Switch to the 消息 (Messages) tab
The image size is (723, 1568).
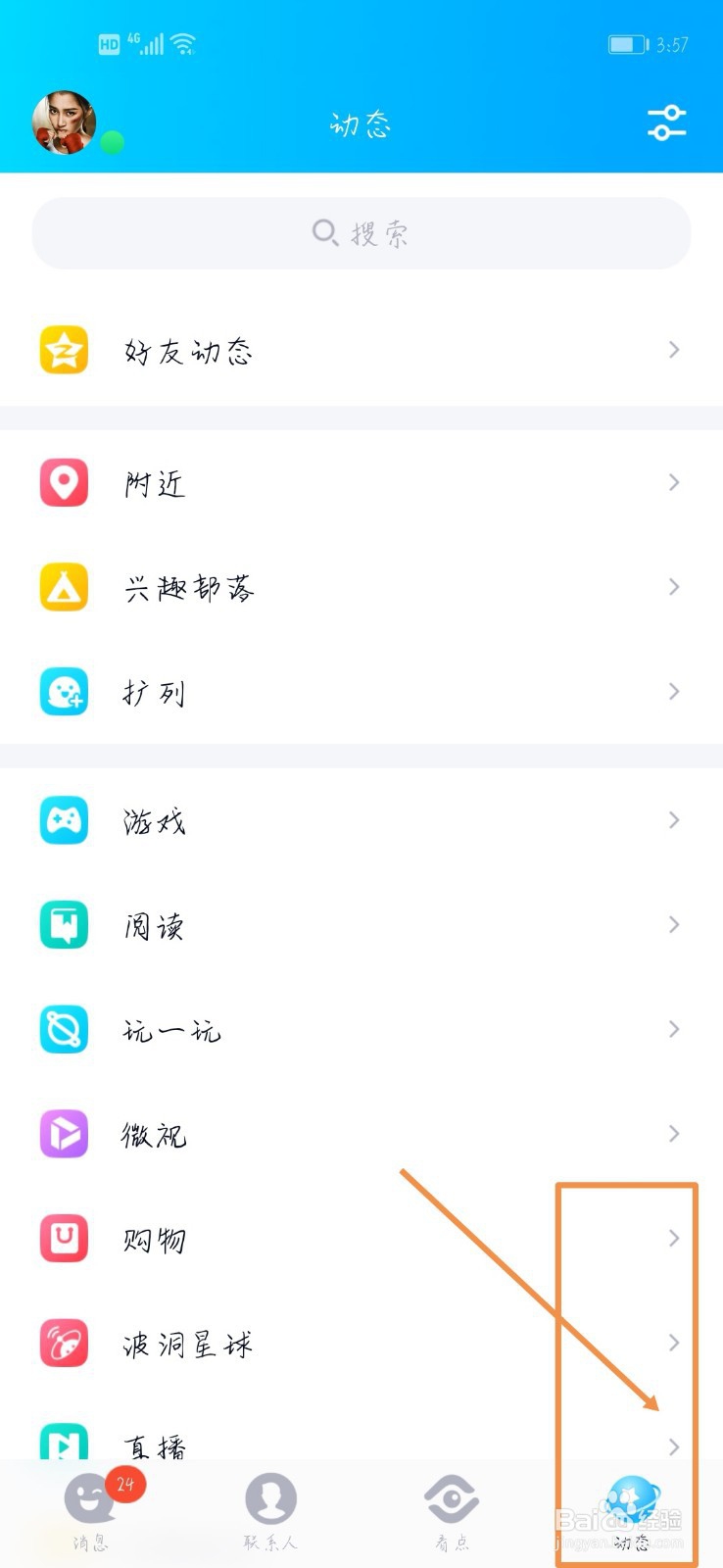pos(90,1509)
